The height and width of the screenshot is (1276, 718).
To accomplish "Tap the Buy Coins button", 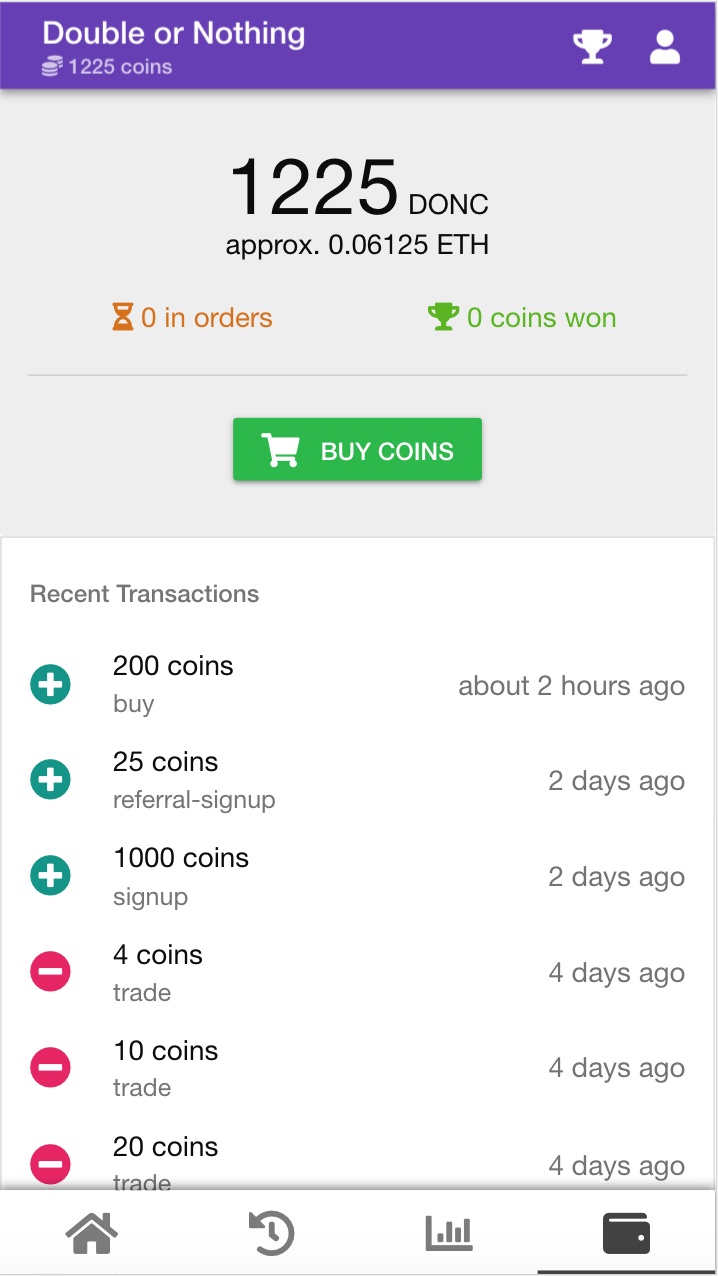I will (357, 450).
